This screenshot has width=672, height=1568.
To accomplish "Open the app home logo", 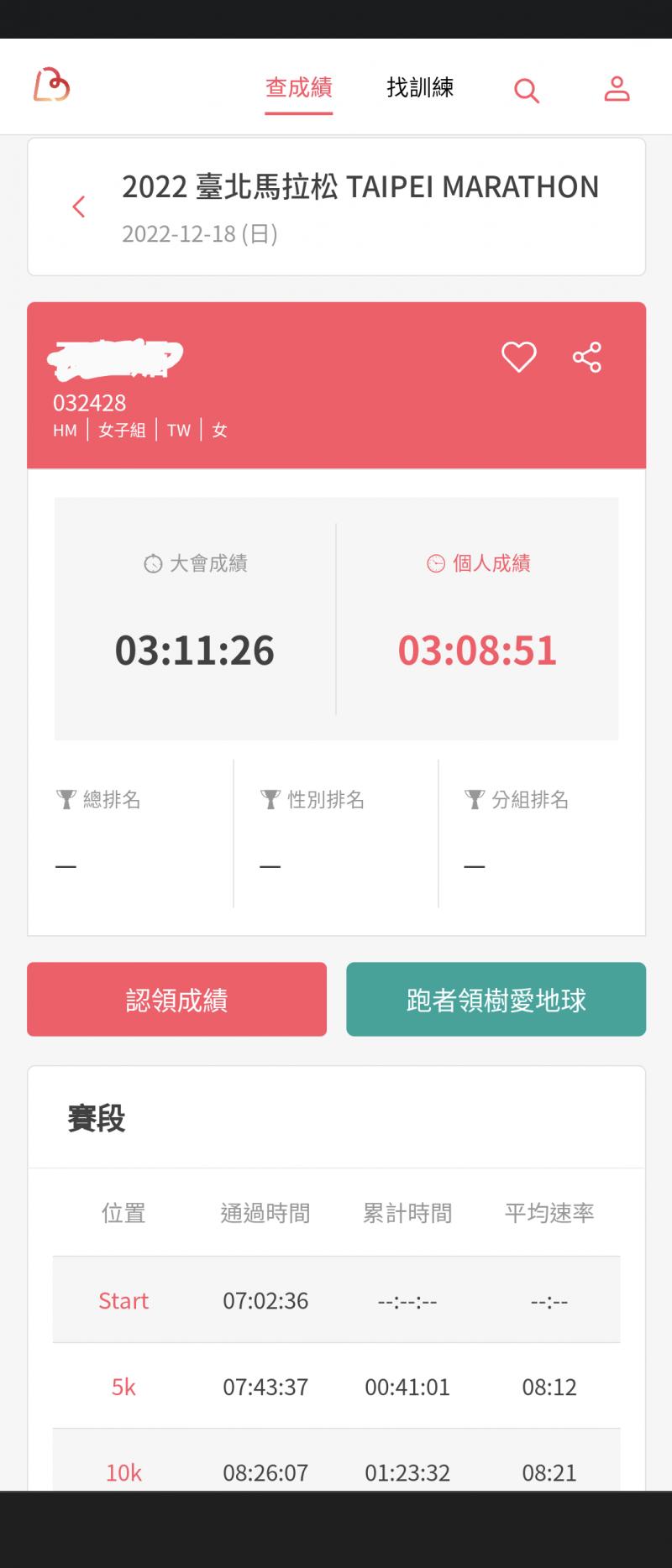I will (x=51, y=86).
